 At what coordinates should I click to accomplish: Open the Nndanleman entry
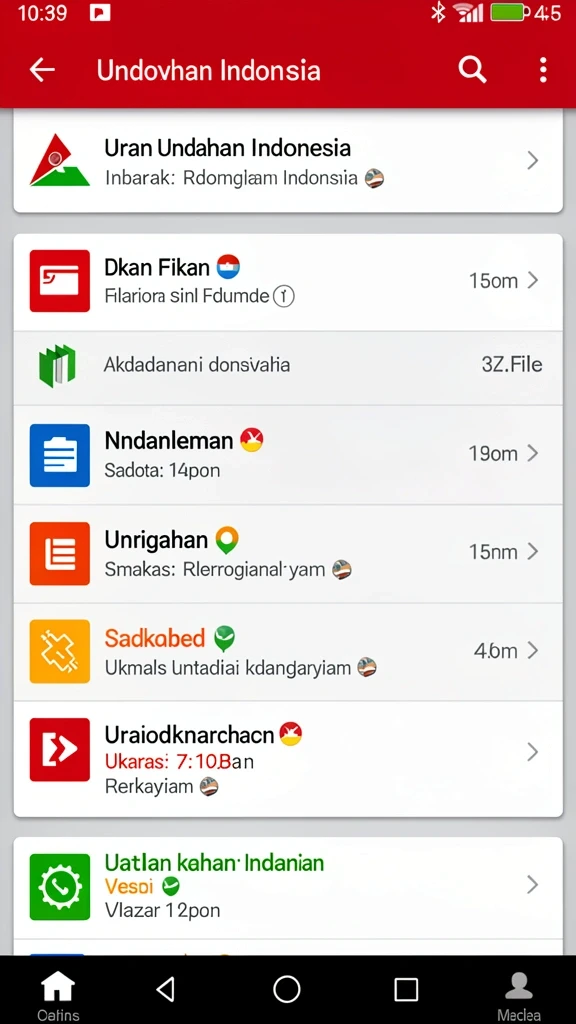[288, 454]
